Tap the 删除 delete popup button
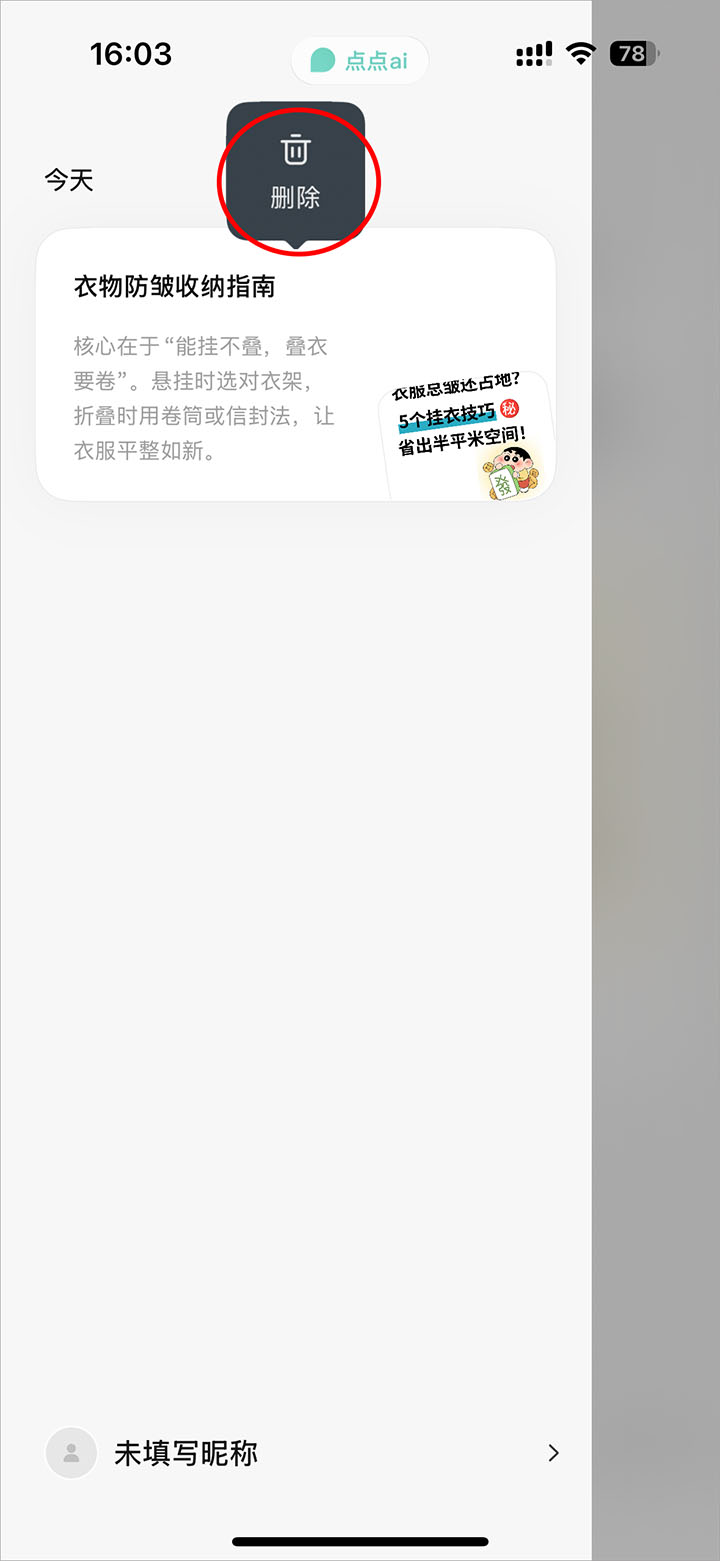Viewport: 720px width, 1561px height. pyautogui.click(x=295, y=173)
